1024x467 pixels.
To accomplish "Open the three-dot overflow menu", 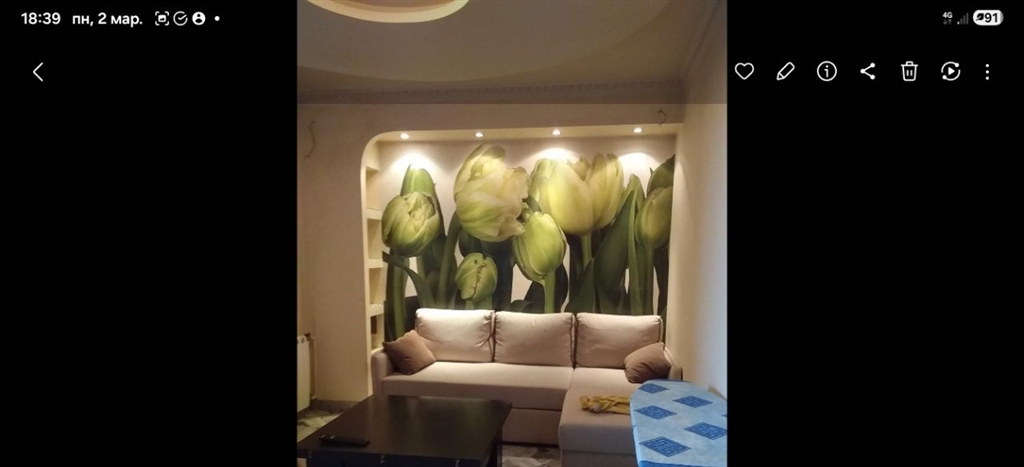I will tap(987, 71).
